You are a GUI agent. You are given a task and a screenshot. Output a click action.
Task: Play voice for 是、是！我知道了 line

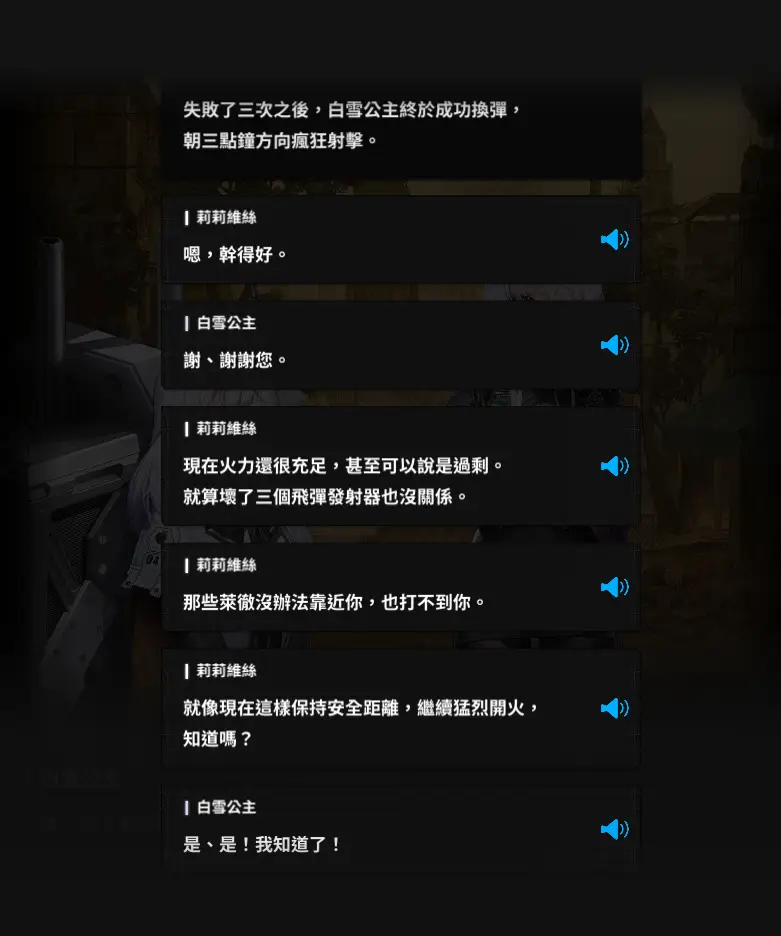[614, 829]
